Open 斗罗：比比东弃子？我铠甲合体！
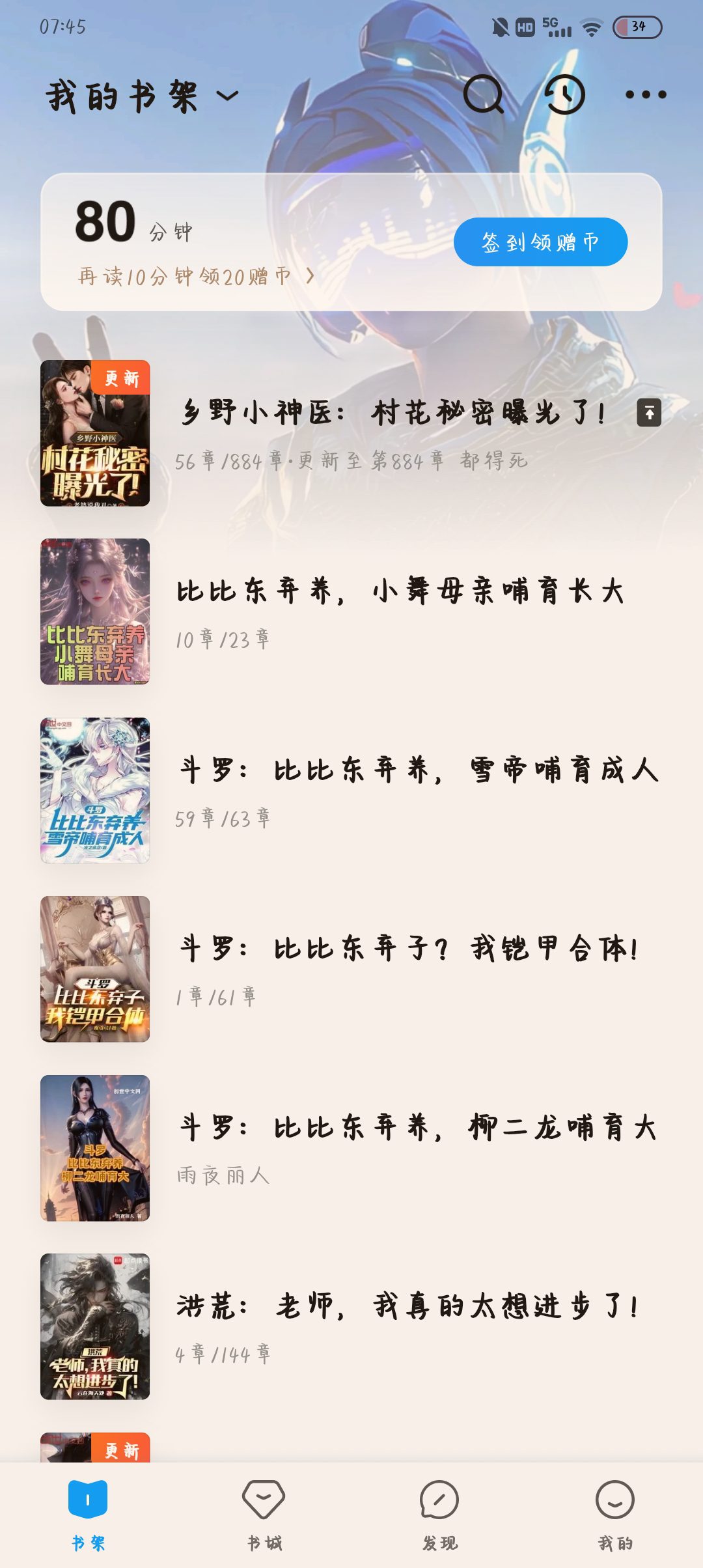 point(410,949)
